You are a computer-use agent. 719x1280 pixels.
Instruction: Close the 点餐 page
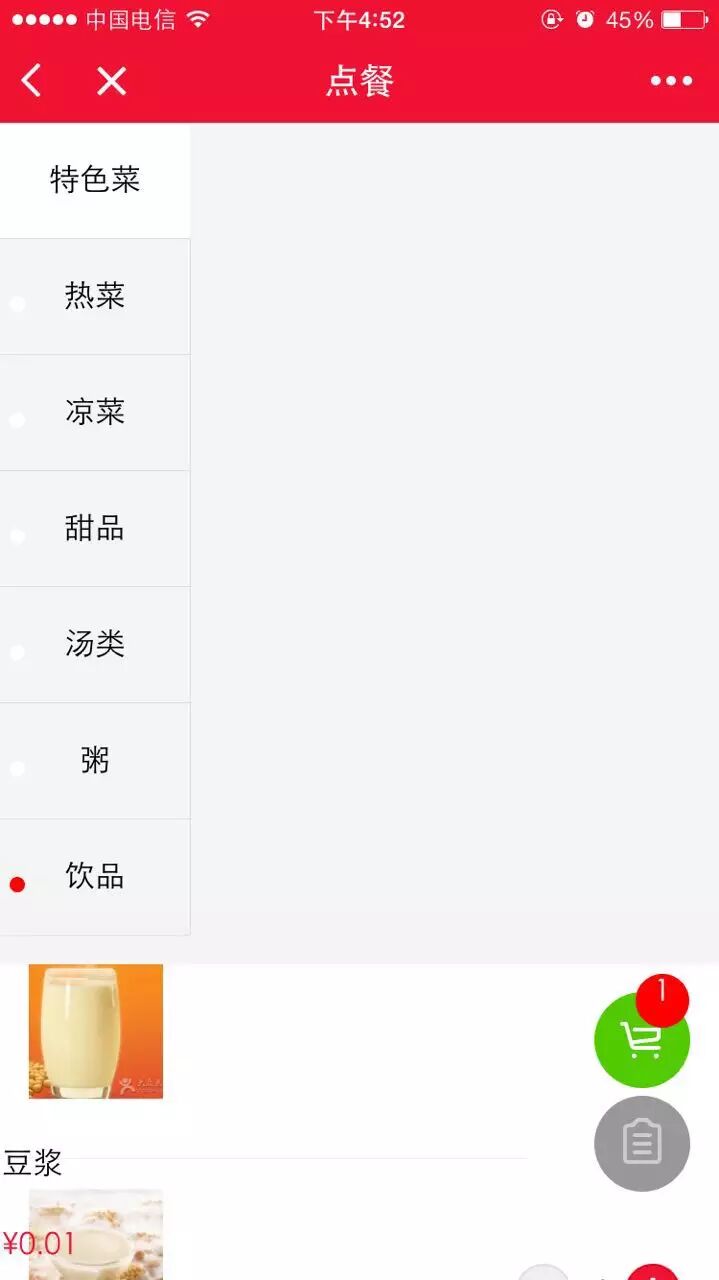click(111, 81)
